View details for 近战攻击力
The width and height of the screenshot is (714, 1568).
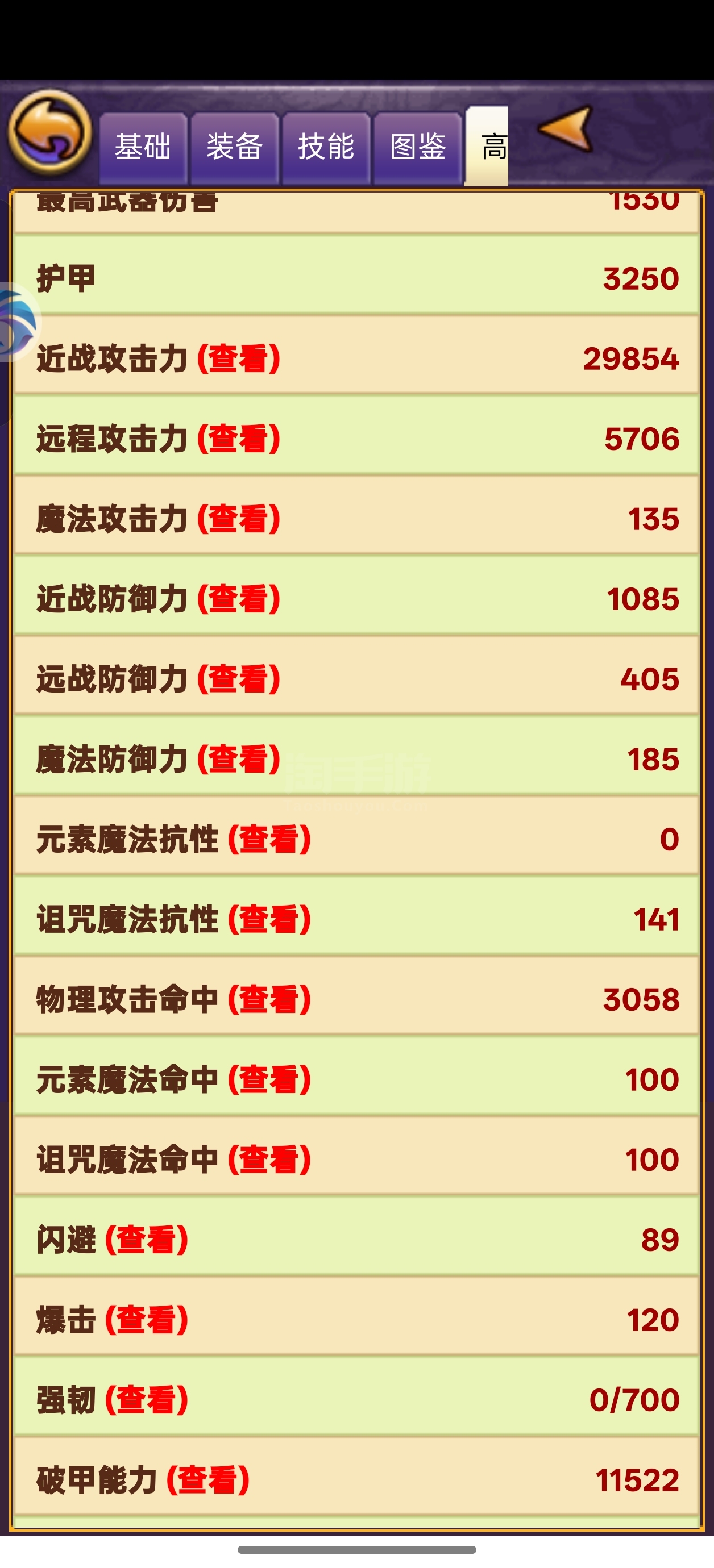(x=239, y=358)
